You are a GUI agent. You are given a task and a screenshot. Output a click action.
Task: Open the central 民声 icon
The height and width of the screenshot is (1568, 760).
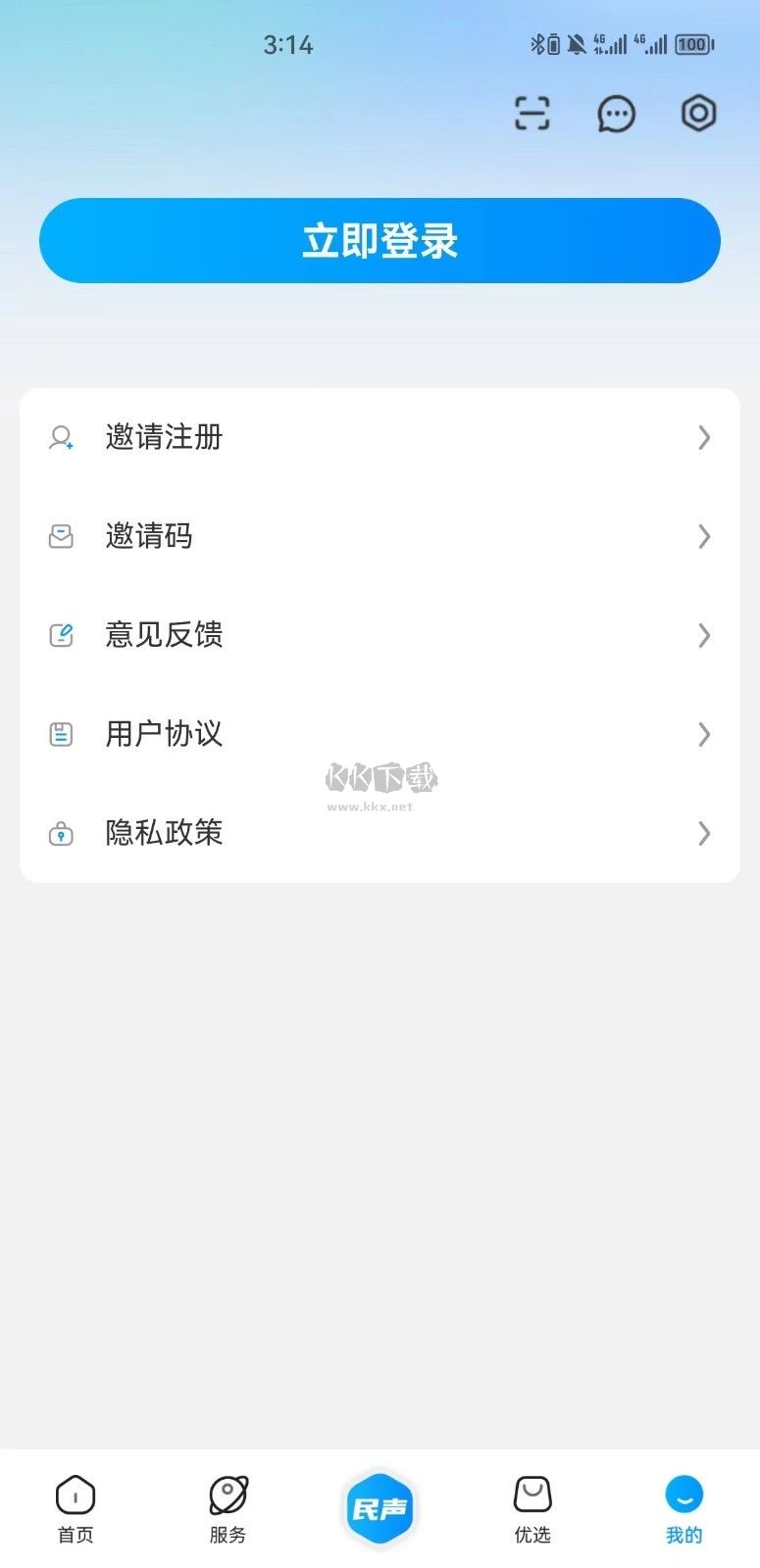click(x=380, y=1506)
